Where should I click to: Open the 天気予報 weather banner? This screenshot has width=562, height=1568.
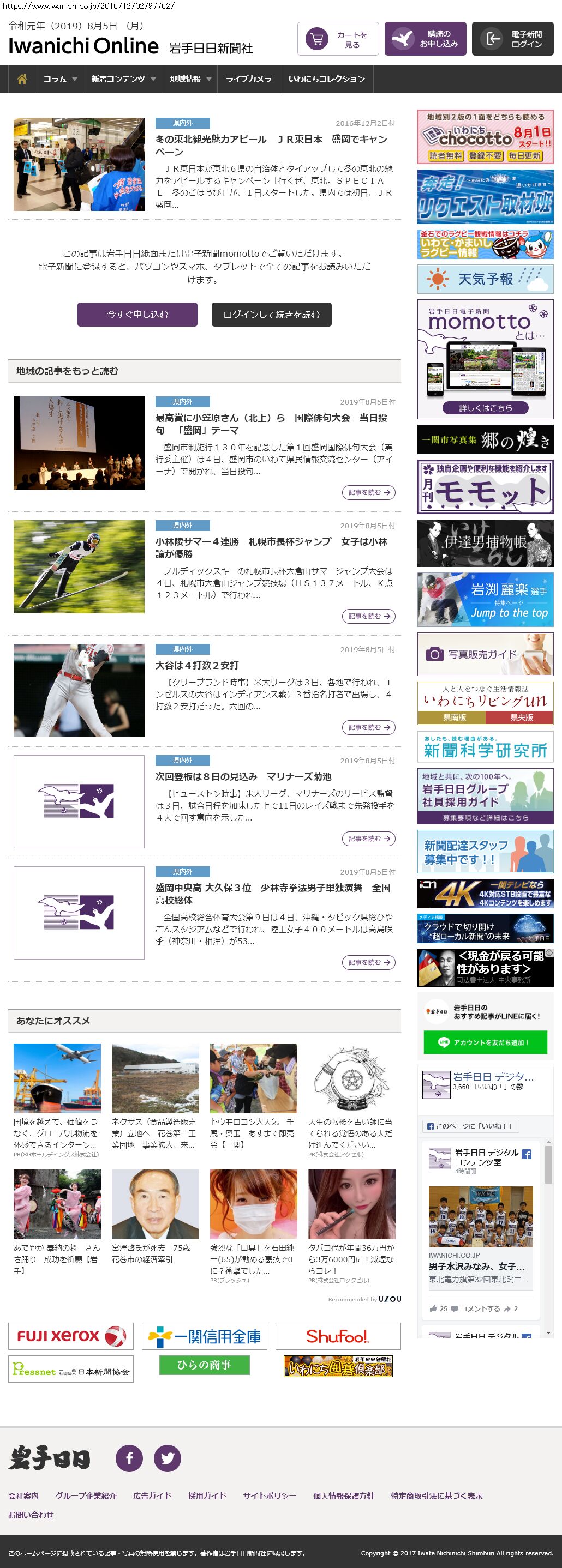485,279
